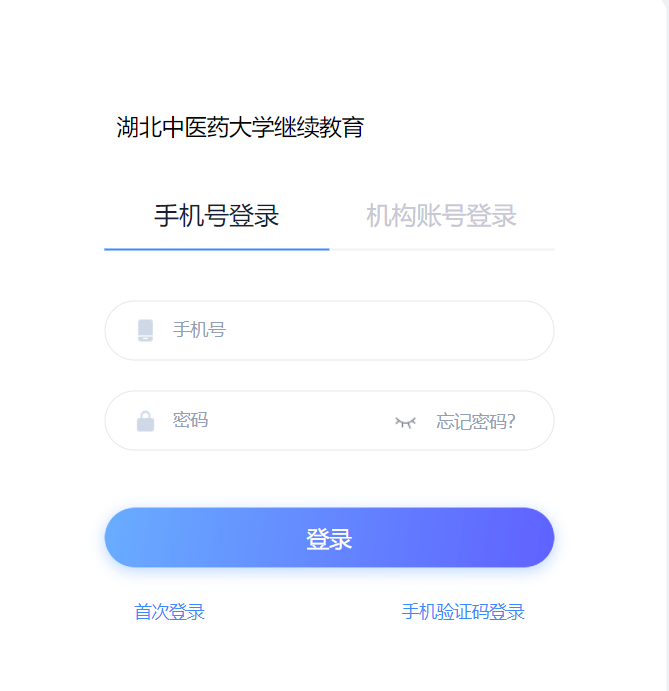669x691 pixels.
Task: Tap the 登录 button
Action: pos(329,538)
